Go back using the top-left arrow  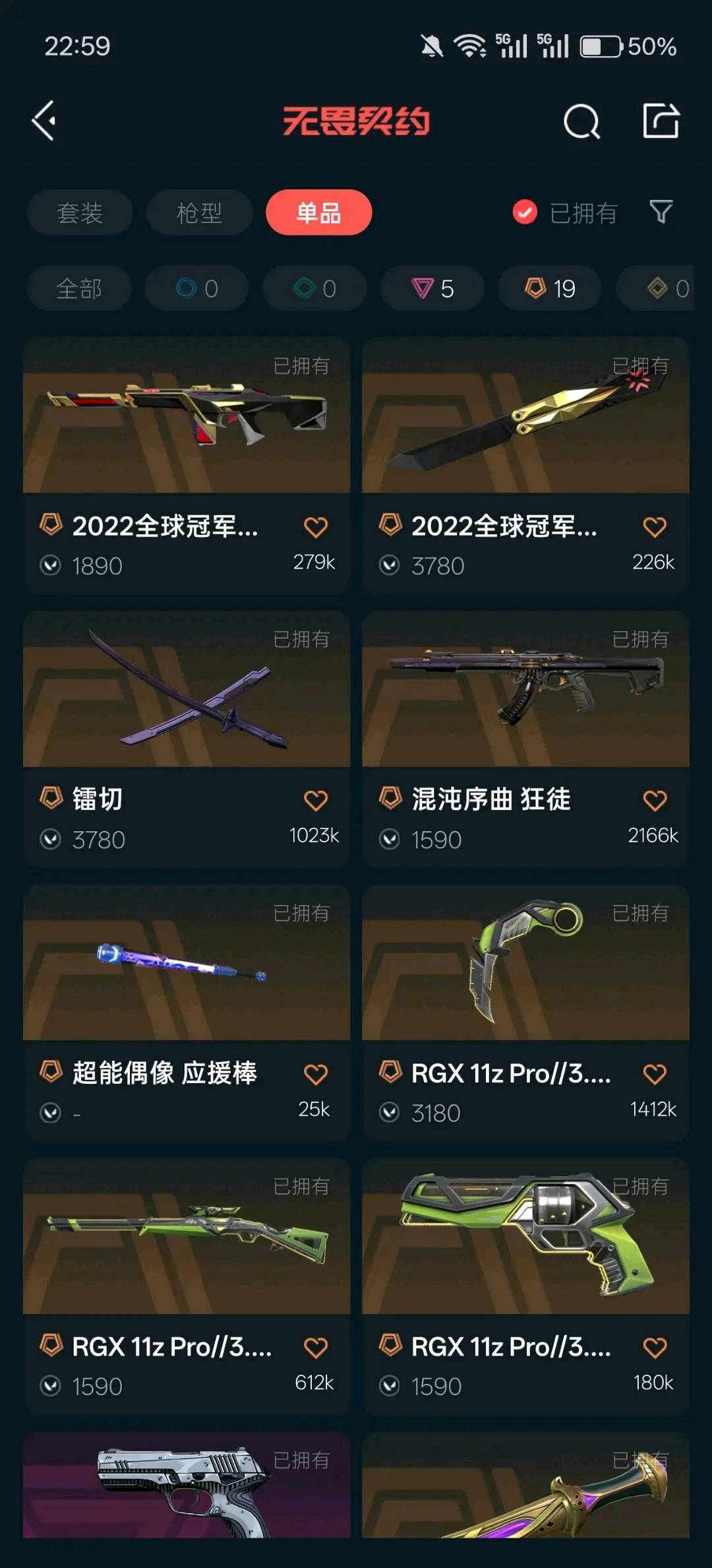pos(44,121)
